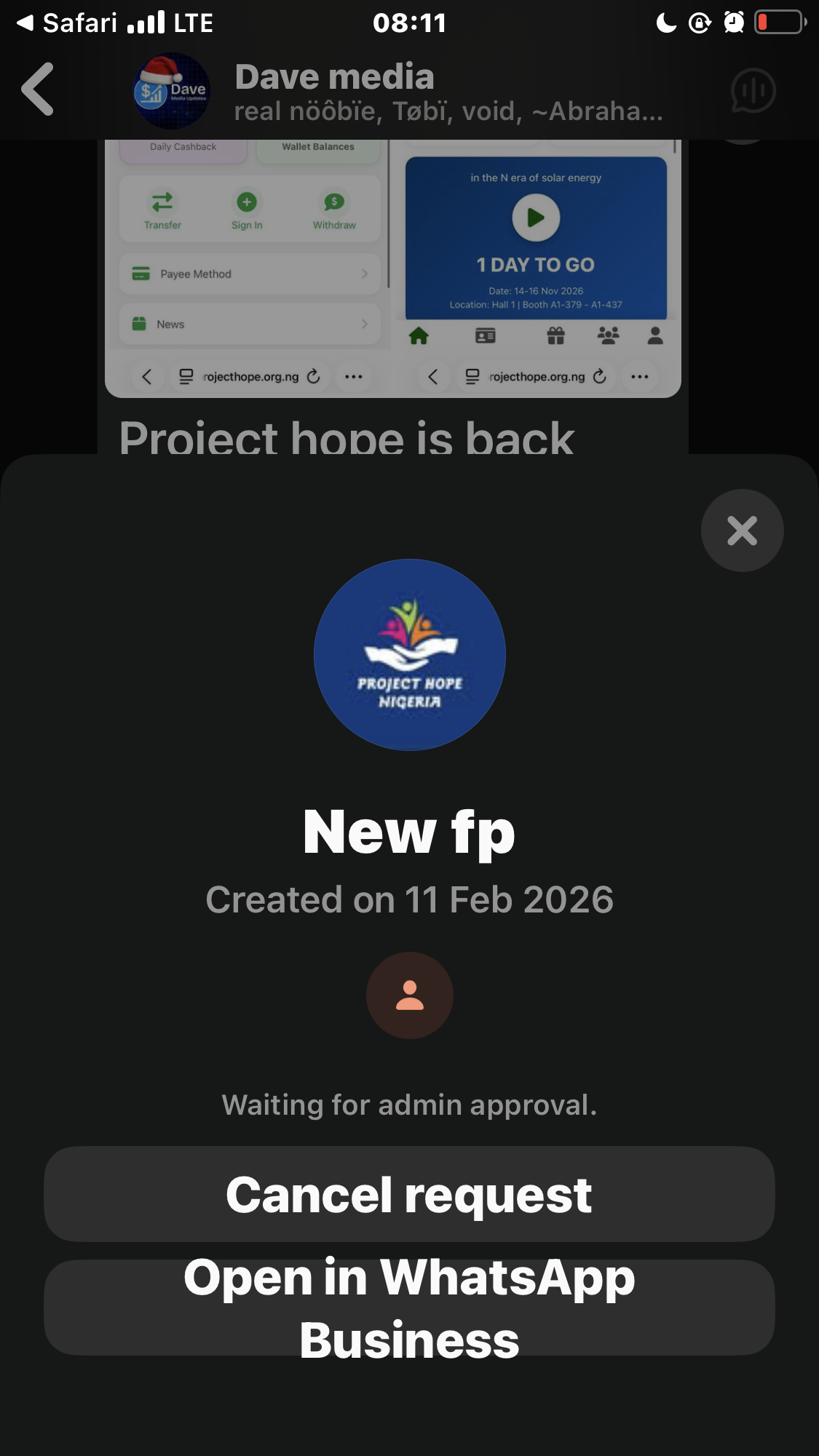
Task: Return to Safari from status bar
Action: [x=67, y=23]
